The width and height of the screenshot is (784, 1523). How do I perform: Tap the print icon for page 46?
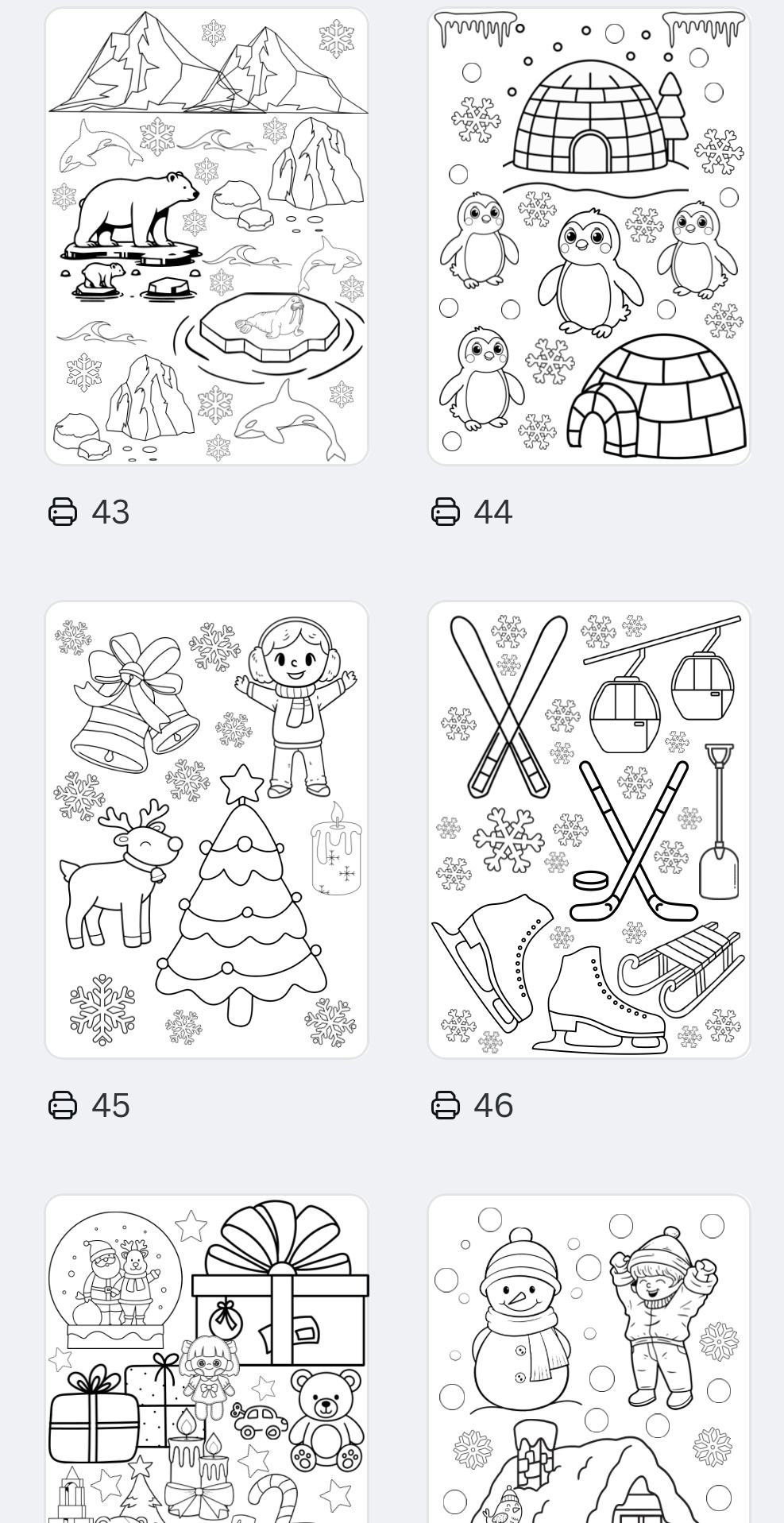point(446,1105)
